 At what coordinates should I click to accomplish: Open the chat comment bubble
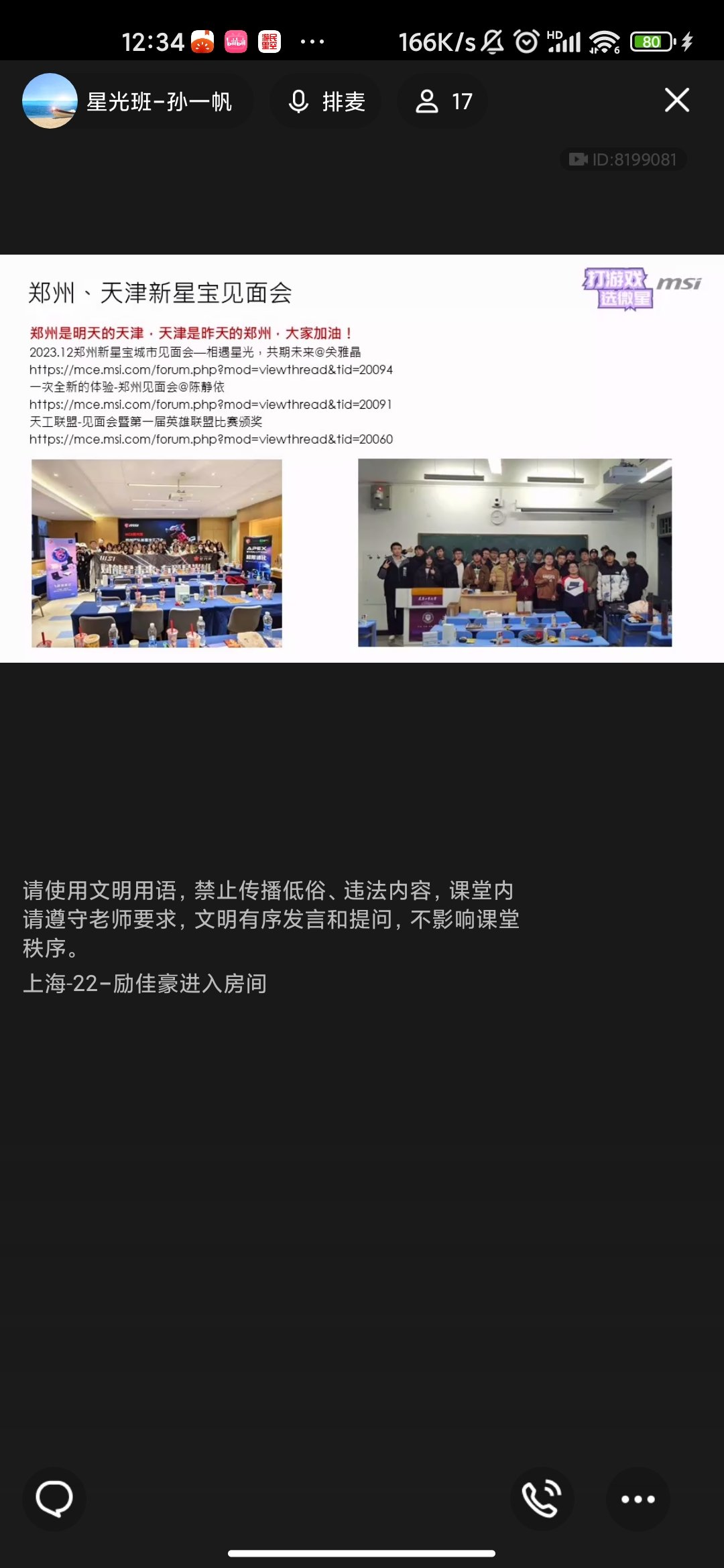tap(54, 1499)
